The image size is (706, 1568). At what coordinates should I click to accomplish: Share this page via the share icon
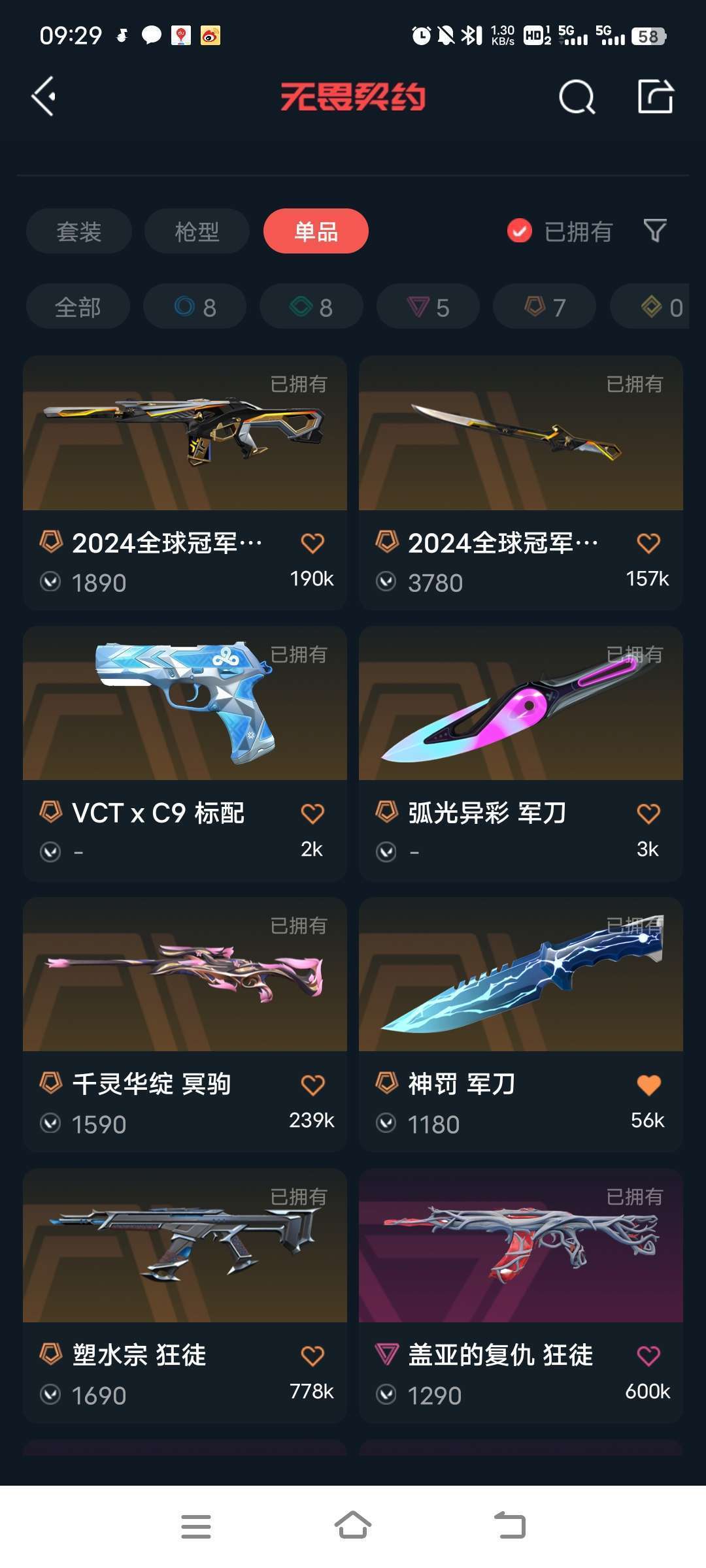click(x=656, y=97)
